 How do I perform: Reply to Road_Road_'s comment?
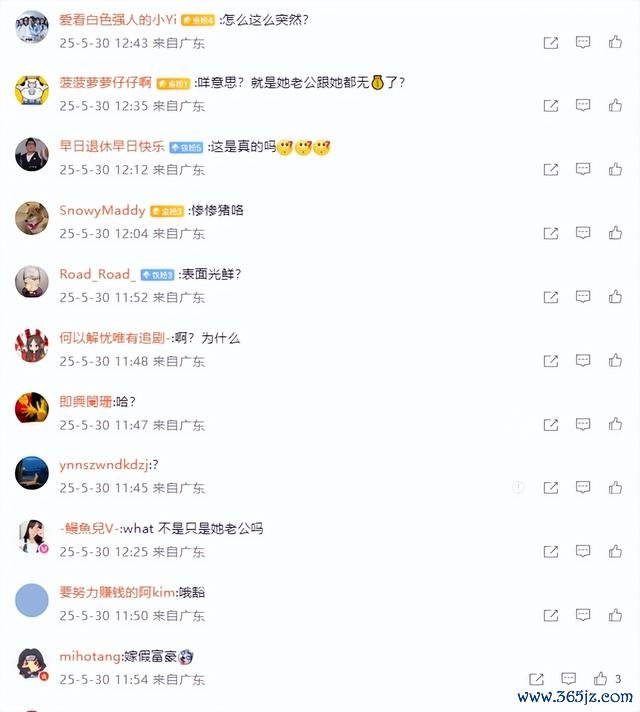pyautogui.click(x=583, y=297)
